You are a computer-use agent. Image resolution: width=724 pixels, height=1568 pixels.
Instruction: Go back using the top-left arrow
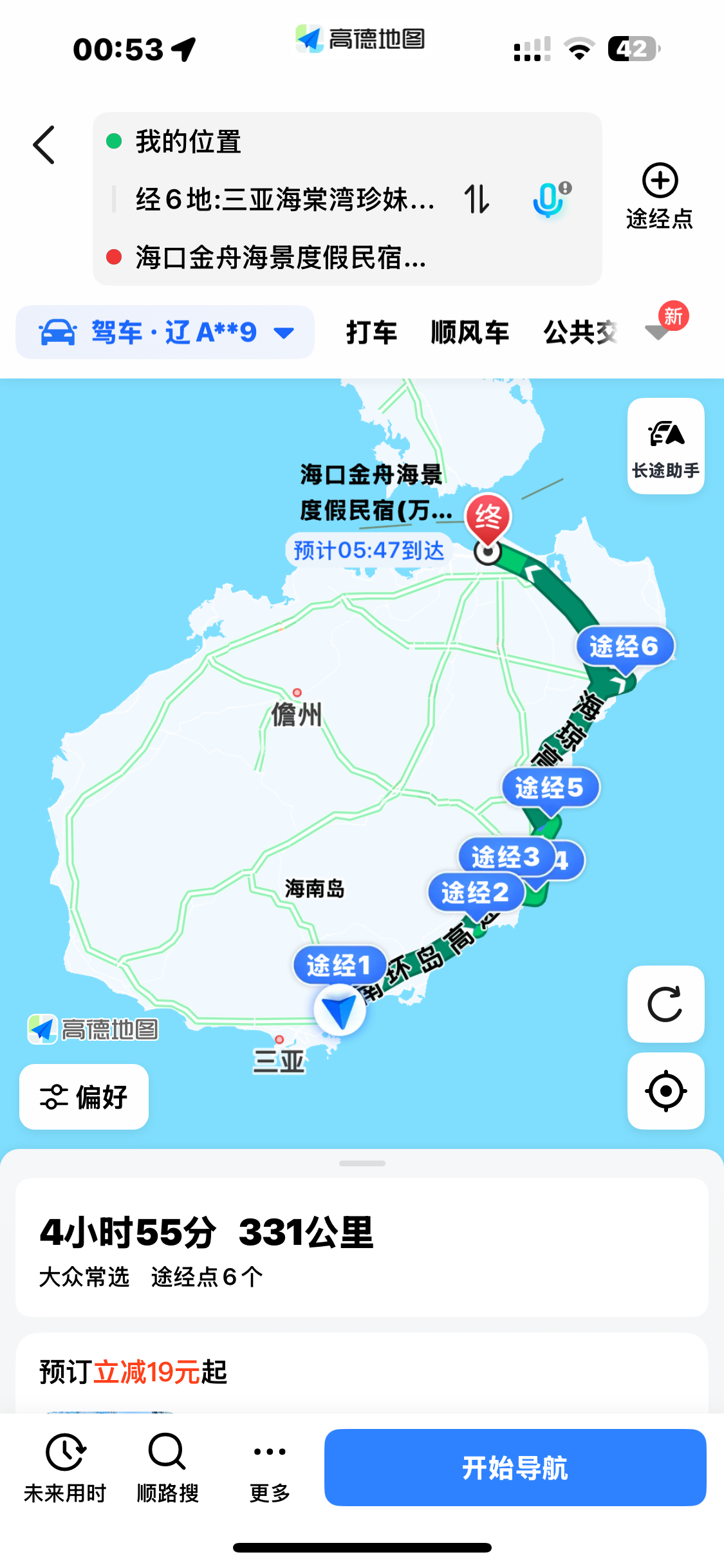pyautogui.click(x=44, y=145)
